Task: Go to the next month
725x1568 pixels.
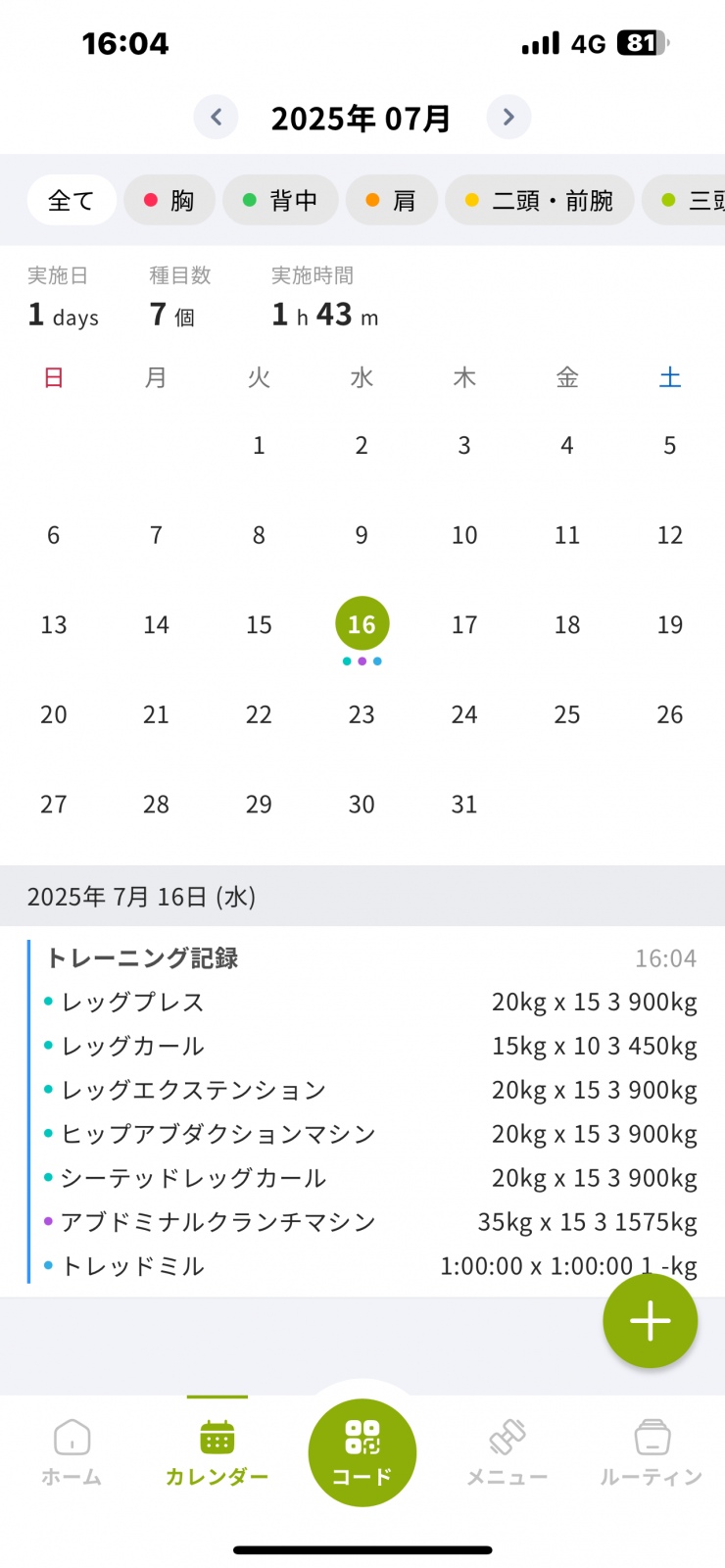Action: pyautogui.click(x=508, y=118)
